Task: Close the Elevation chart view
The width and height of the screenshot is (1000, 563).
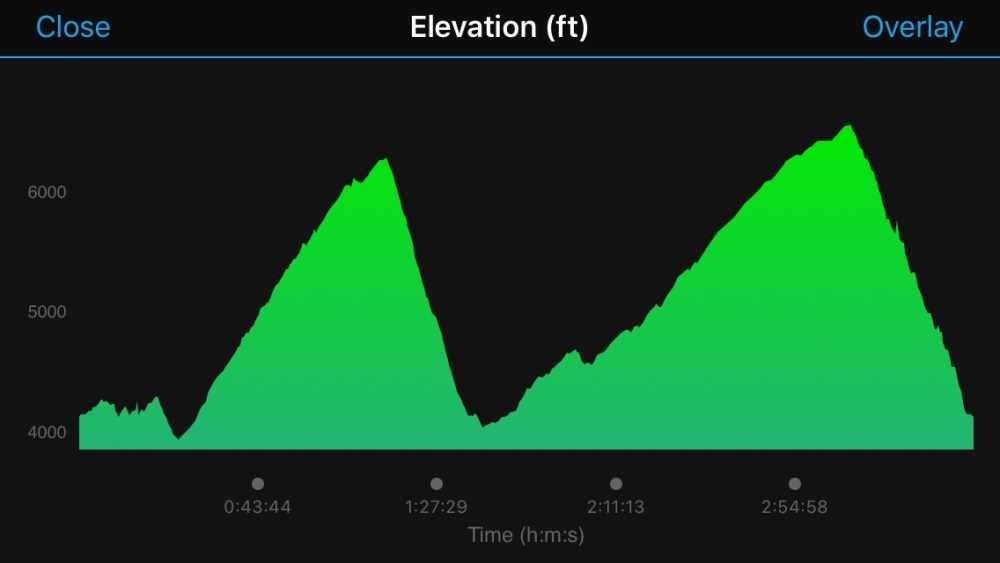Action: (73, 27)
